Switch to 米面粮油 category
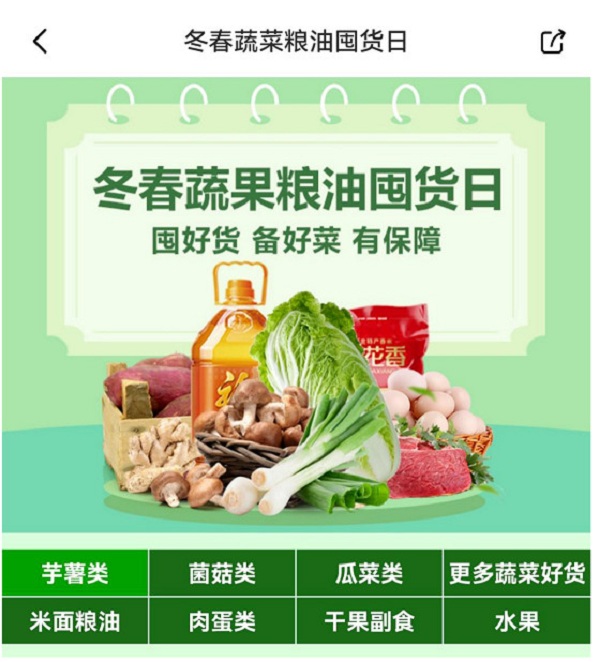Screen dimensions: 600x662 [75, 621]
